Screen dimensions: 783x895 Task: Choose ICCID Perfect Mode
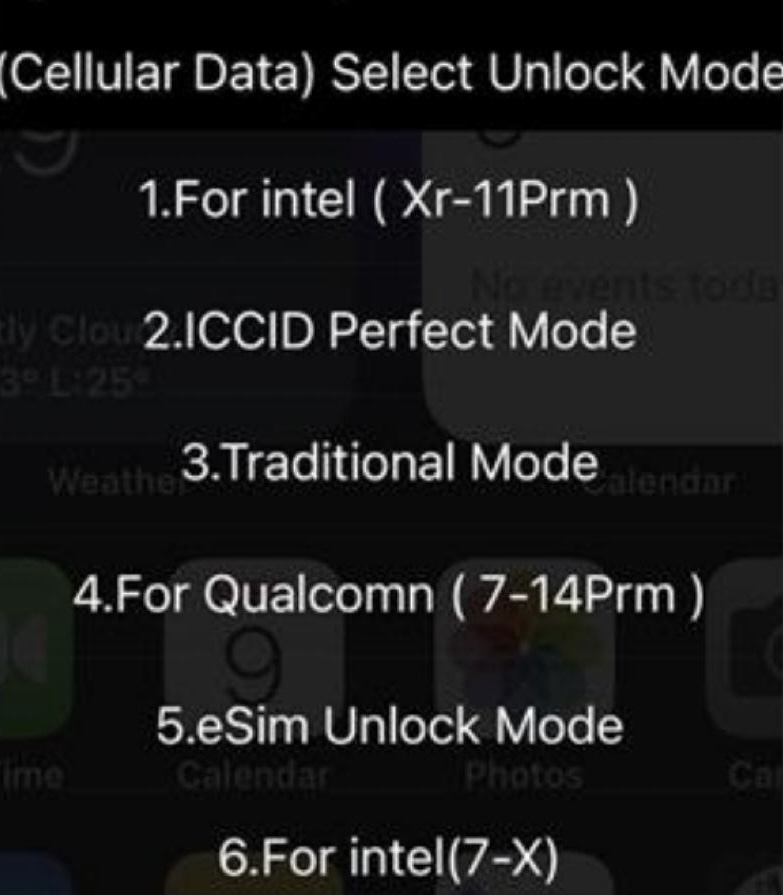click(x=388, y=332)
